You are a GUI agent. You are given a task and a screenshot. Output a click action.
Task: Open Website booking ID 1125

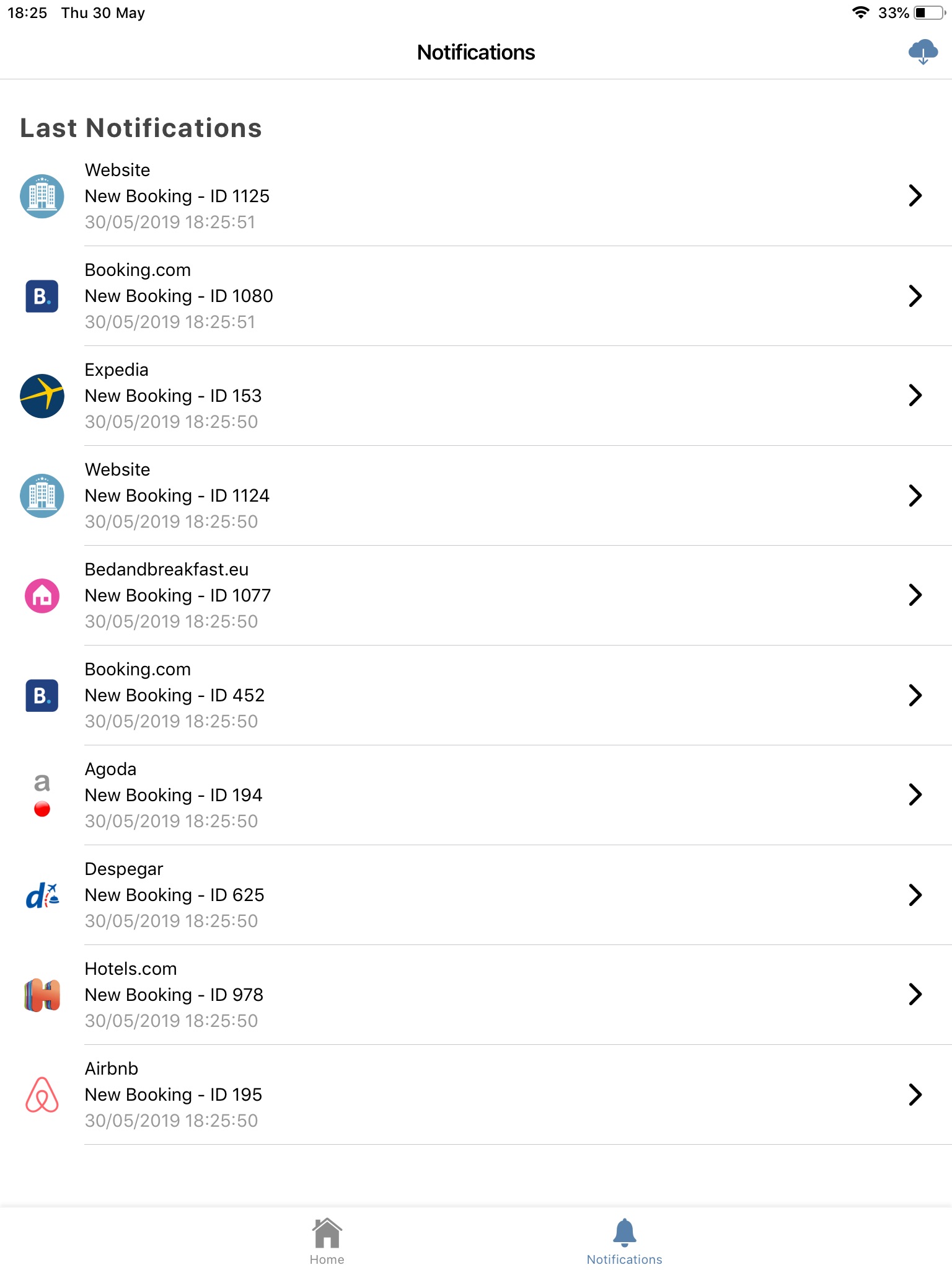[476, 196]
